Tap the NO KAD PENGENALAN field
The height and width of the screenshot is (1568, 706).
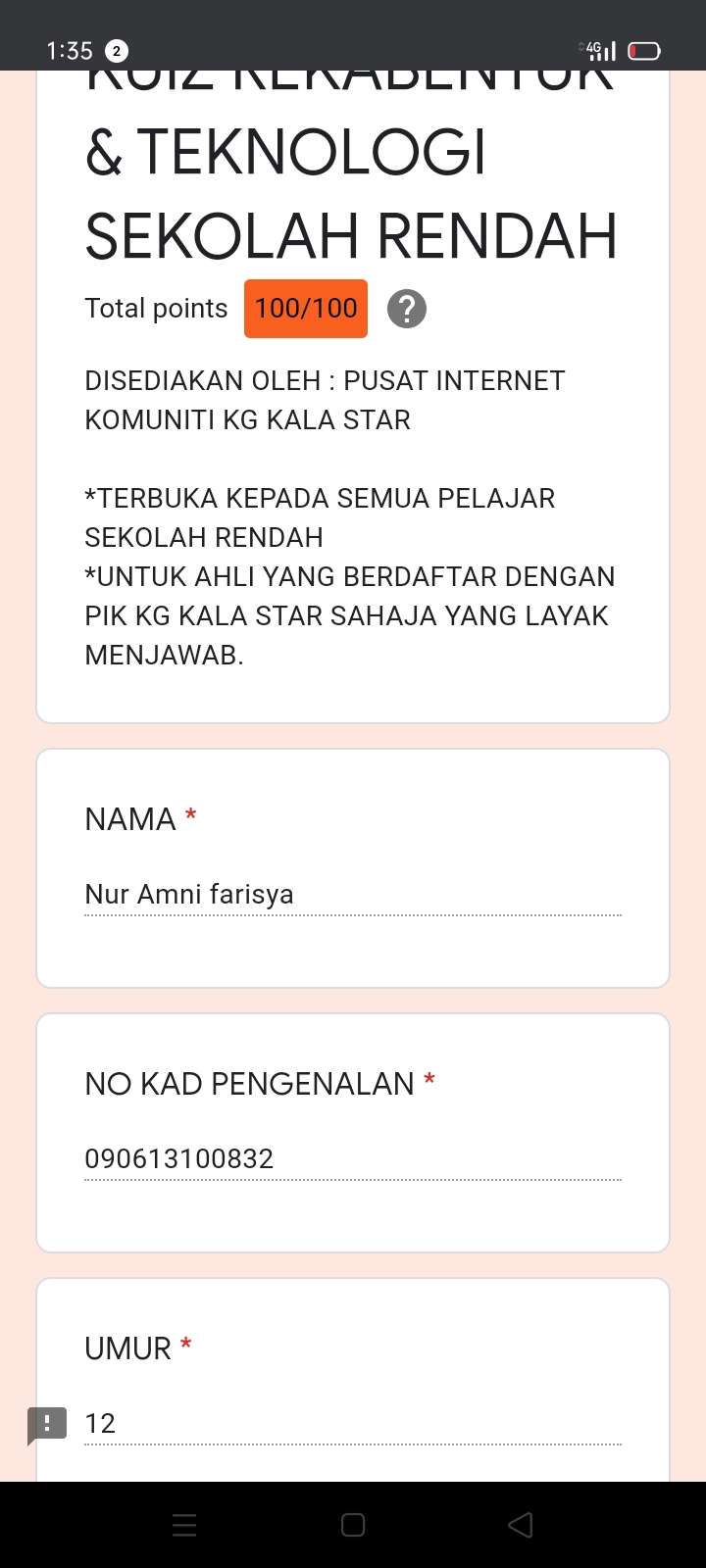(x=352, y=1158)
